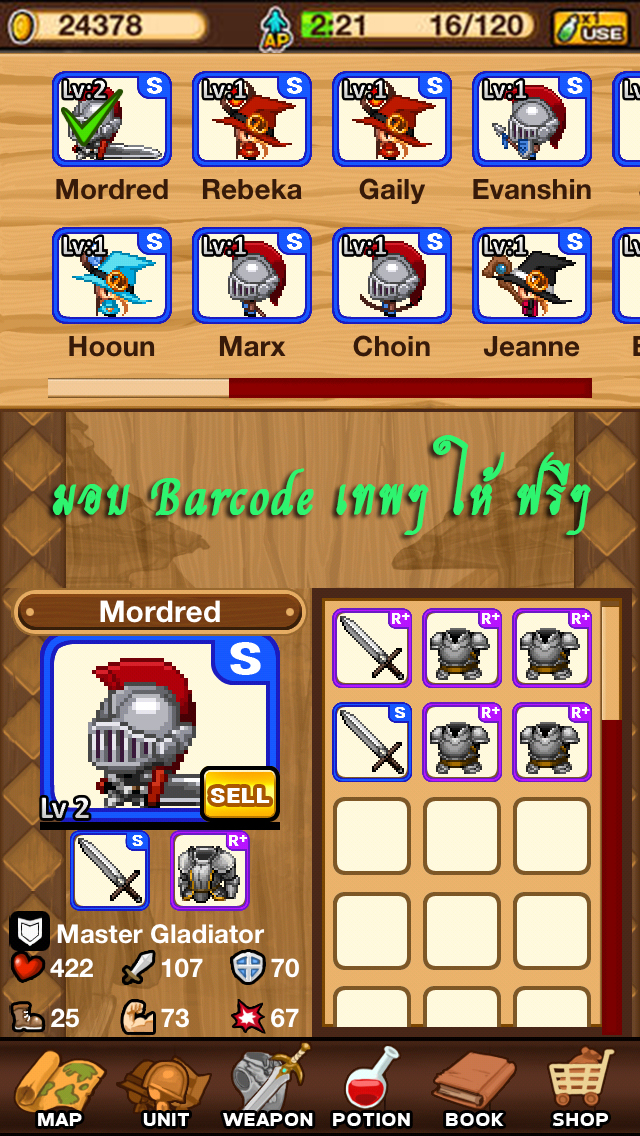Tap Mordred's equipped S-rank sword slot
Screen dimensions: 640x1136
(110, 870)
